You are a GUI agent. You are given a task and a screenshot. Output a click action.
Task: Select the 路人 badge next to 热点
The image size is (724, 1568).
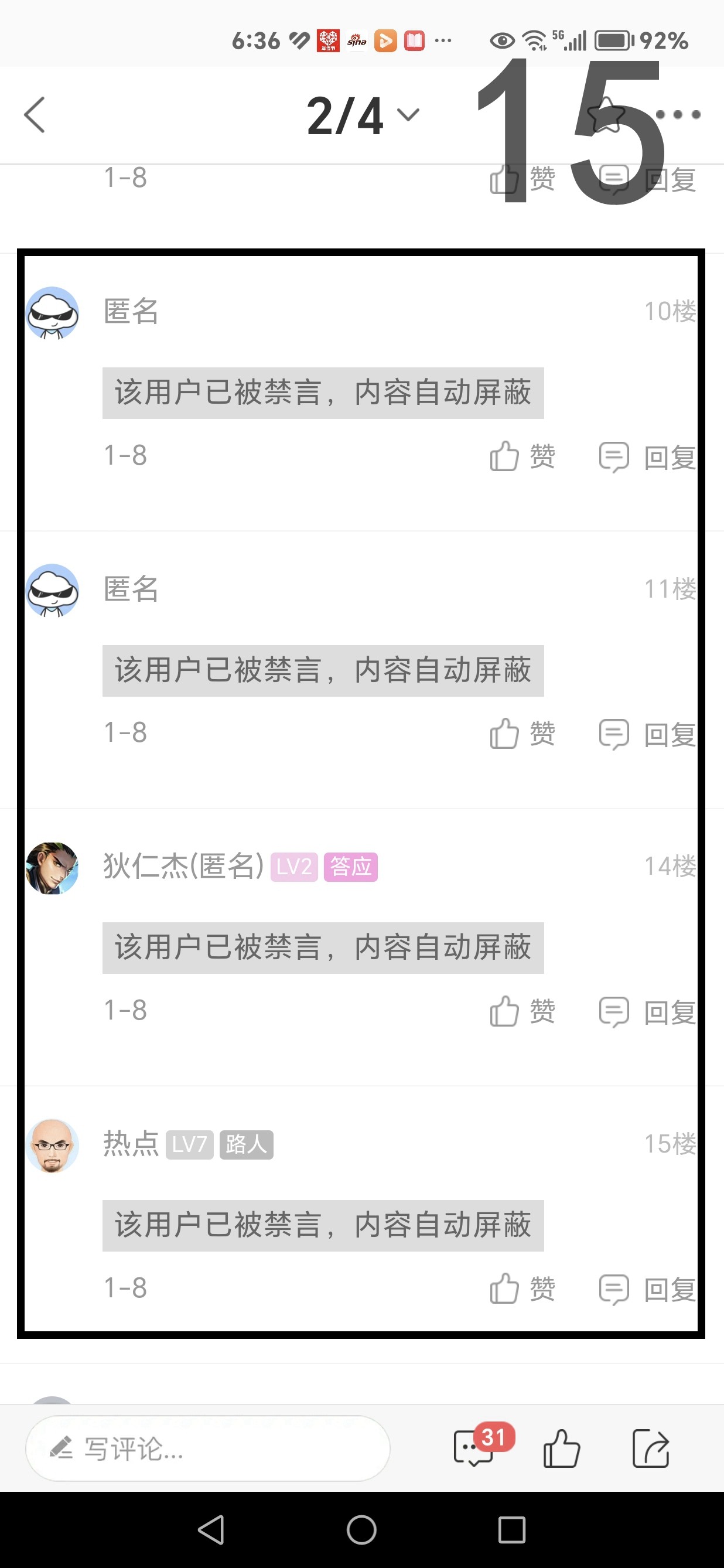tap(247, 1144)
